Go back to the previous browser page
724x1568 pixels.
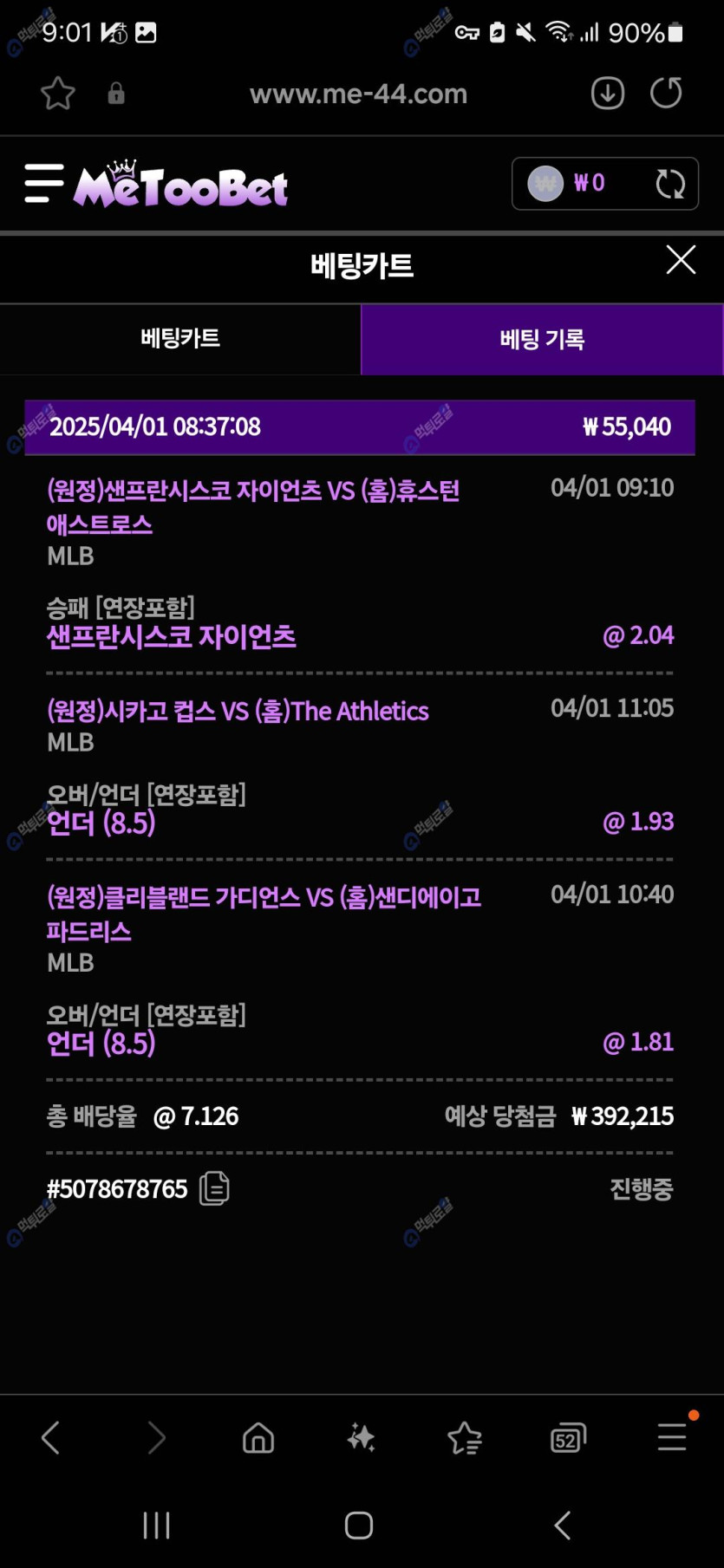[51, 1438]
